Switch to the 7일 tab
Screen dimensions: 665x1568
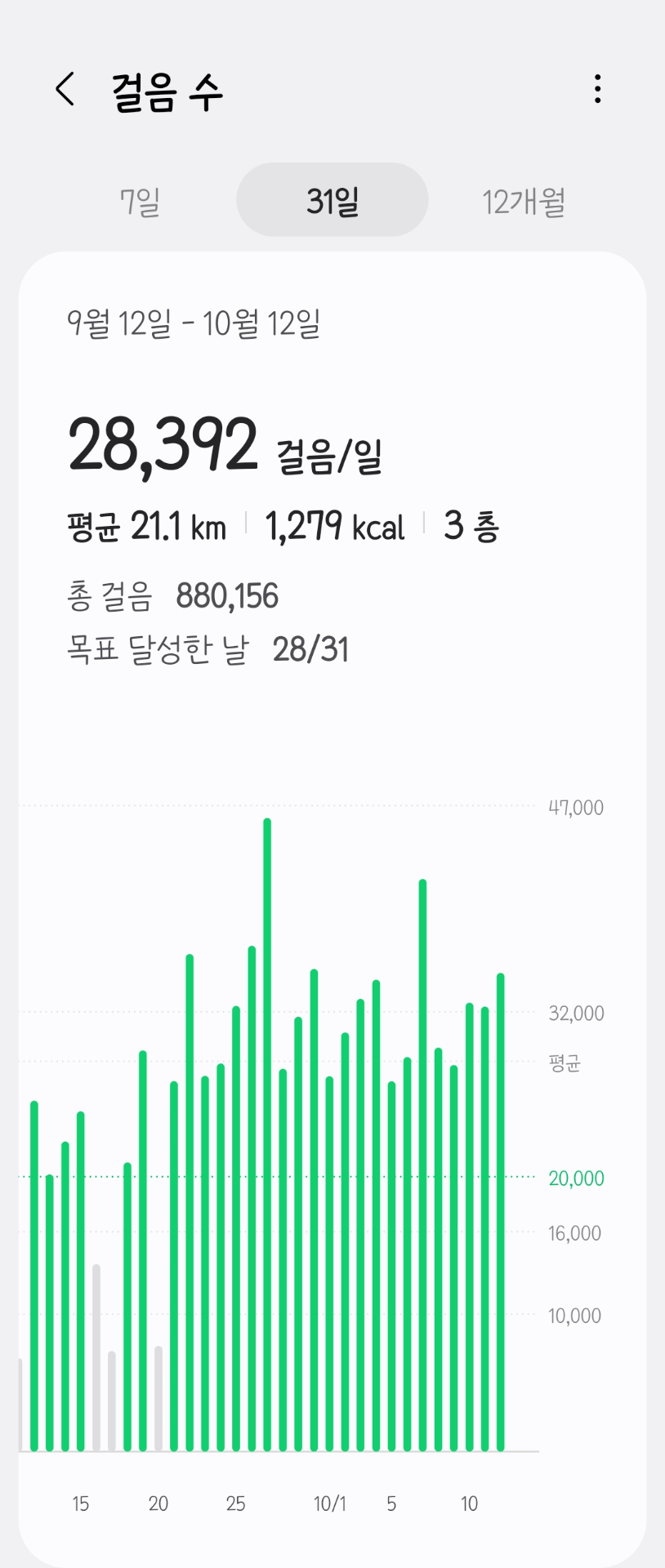(140, 201)
